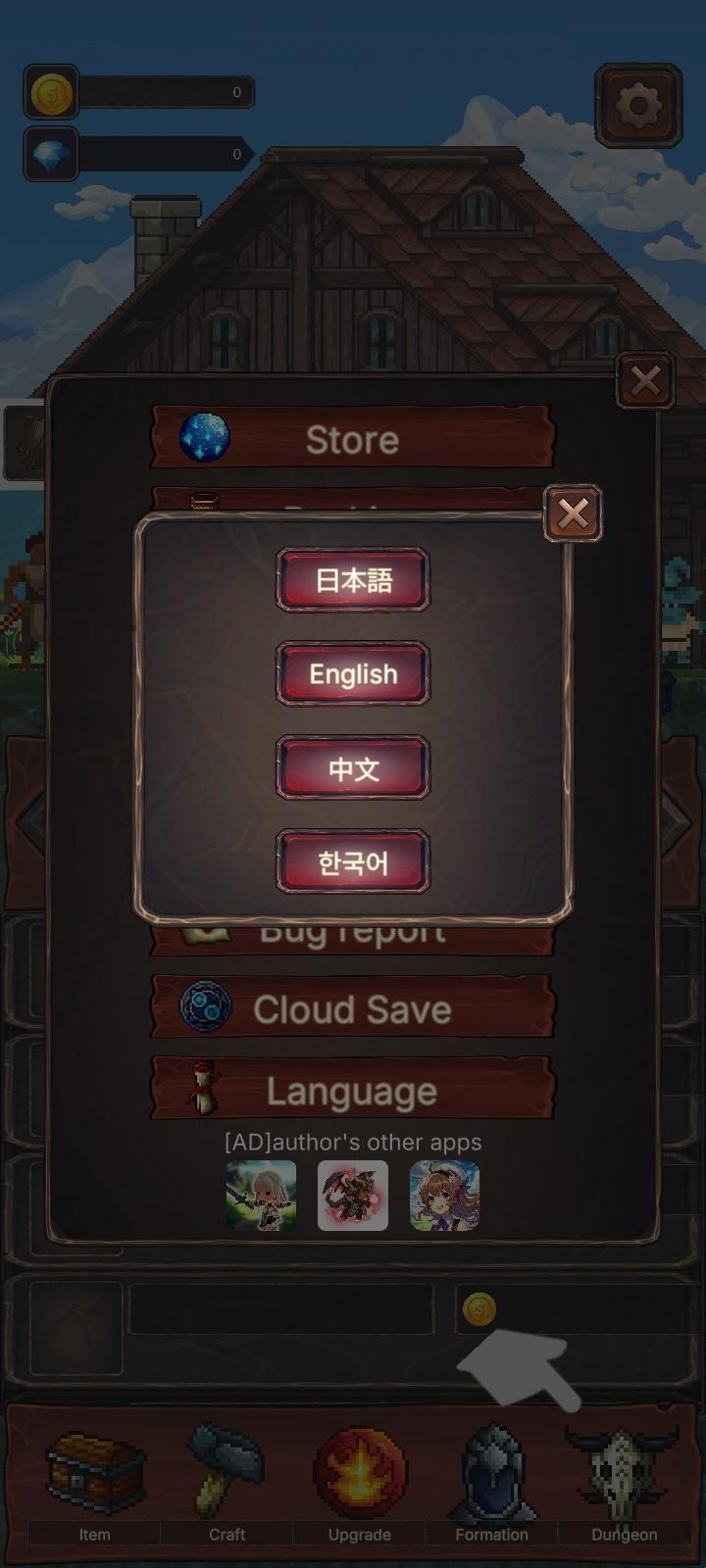Open the Store menu entry
Image resolution: width=706 pixels, height=1568 pixels.
coord(353,439)
